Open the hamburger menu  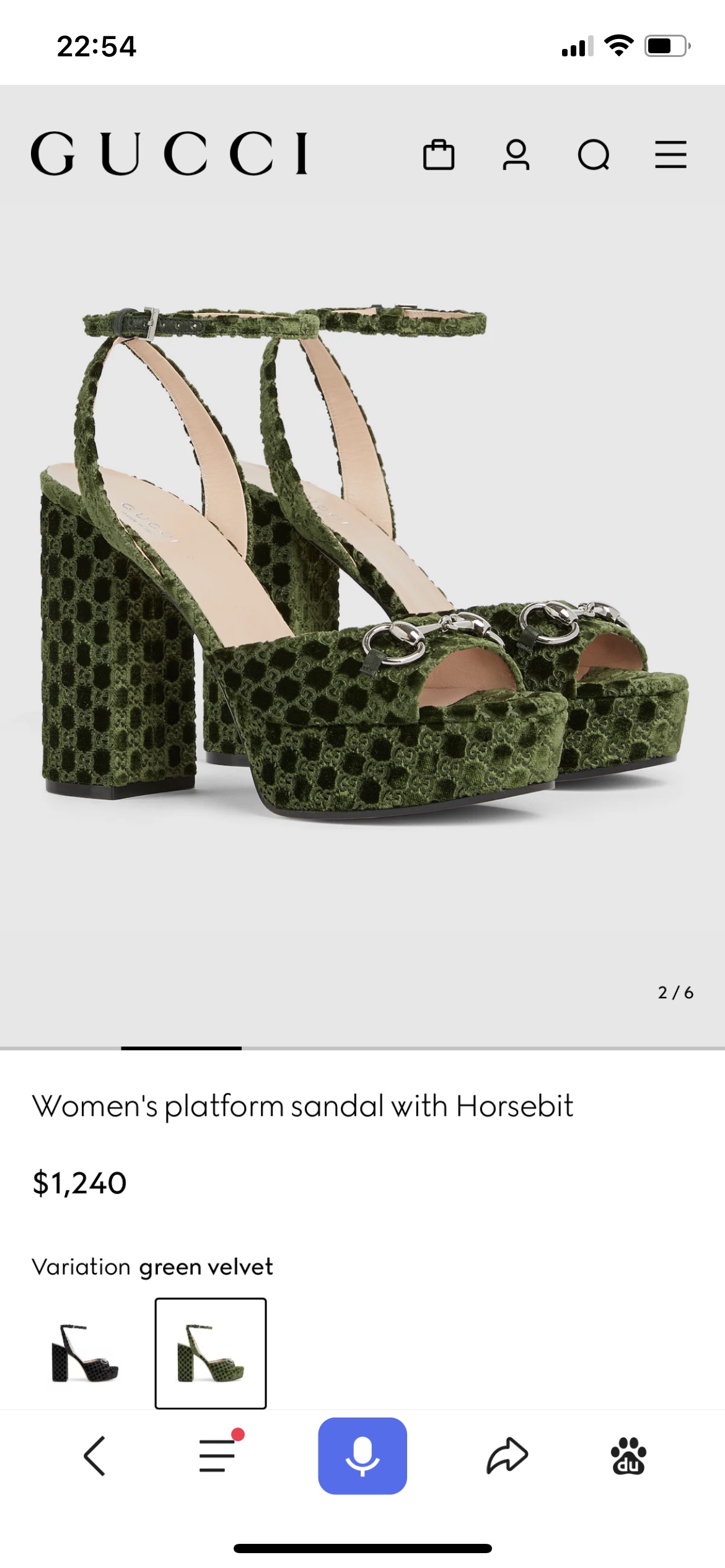(x=670, y=154)
